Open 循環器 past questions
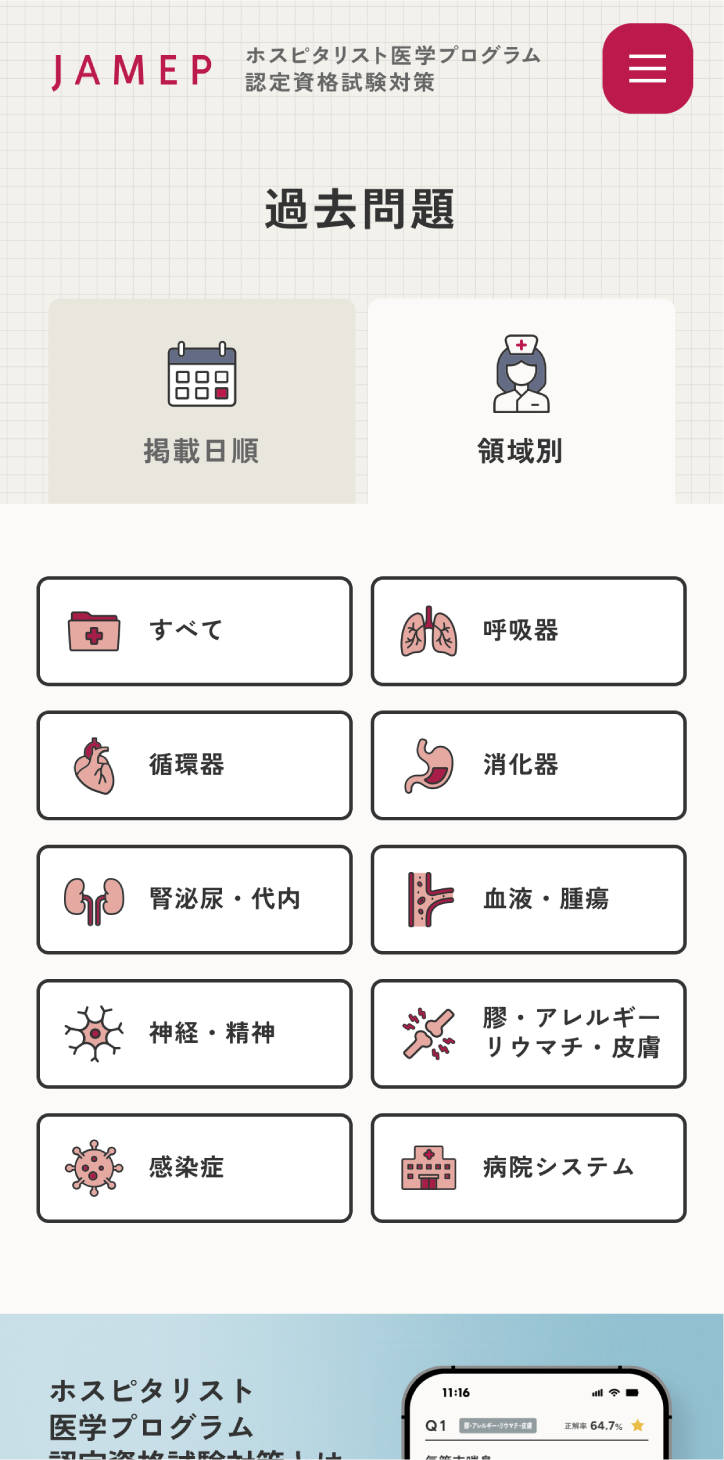The height and width of the screenshot is (1460, 724). coord(195,765)
